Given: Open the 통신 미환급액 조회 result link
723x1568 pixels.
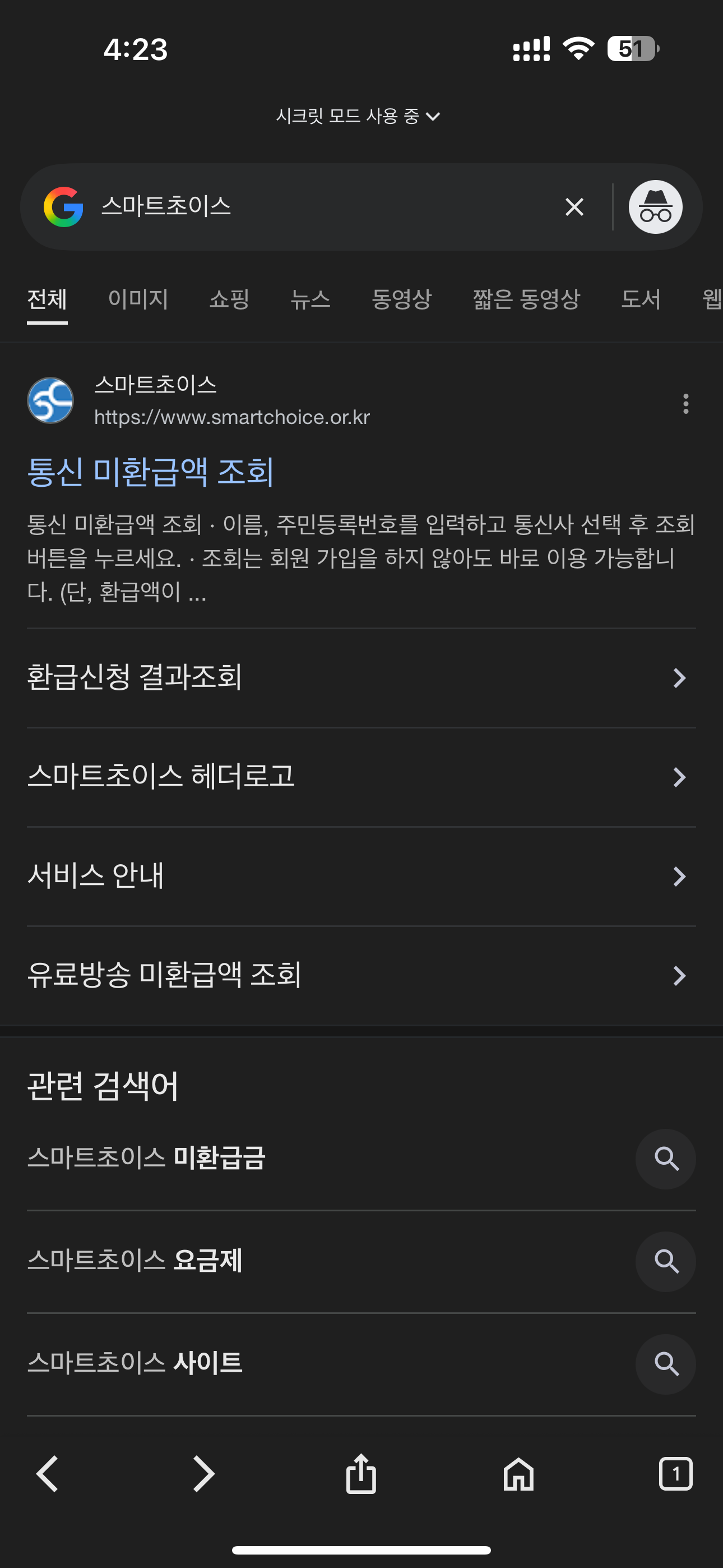Looking at the screenshot, I should click(151, 472).
